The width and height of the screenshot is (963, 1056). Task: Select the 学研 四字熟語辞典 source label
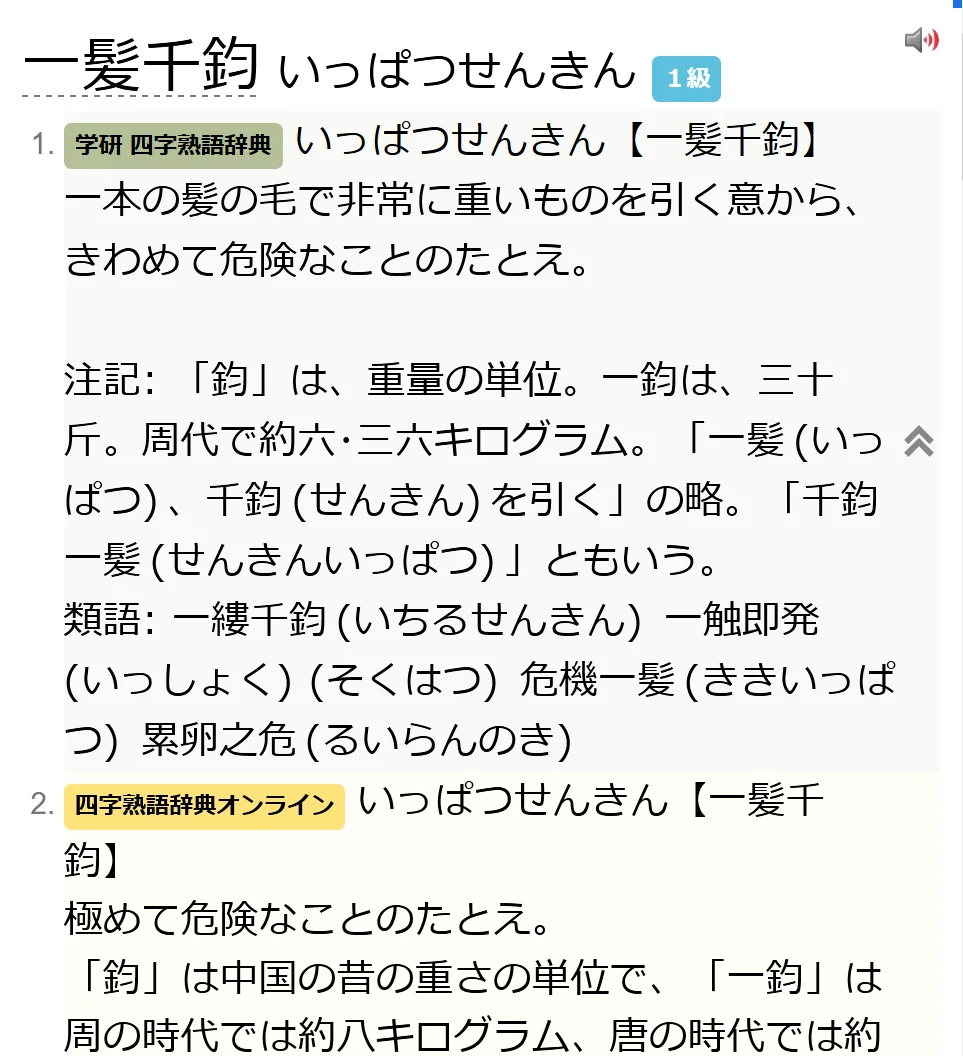coord(173,145)
